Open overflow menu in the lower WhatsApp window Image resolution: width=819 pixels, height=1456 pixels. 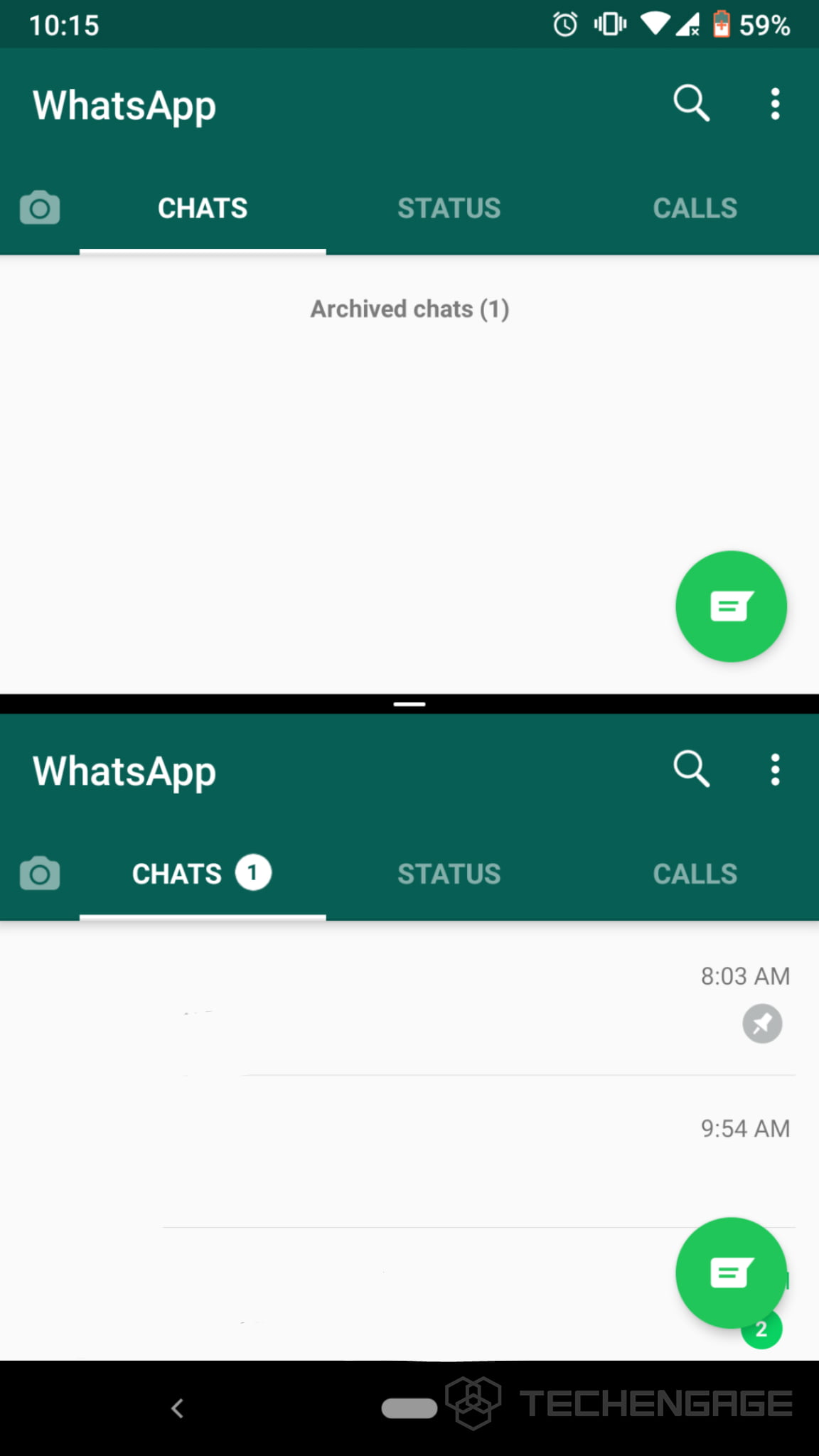tap(775, 769)
